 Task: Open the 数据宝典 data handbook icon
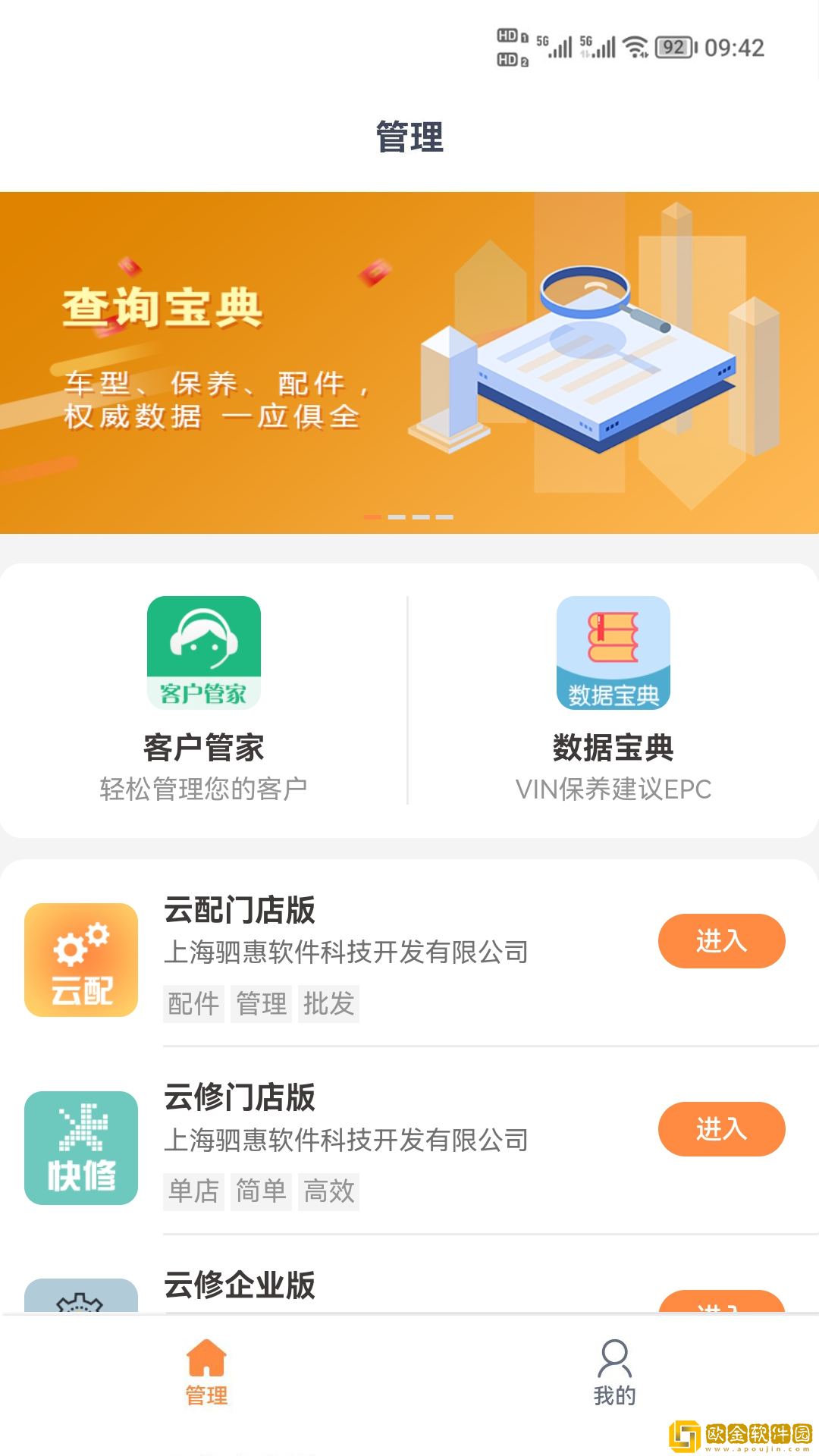pyautogui.click(x=613, y=652)
